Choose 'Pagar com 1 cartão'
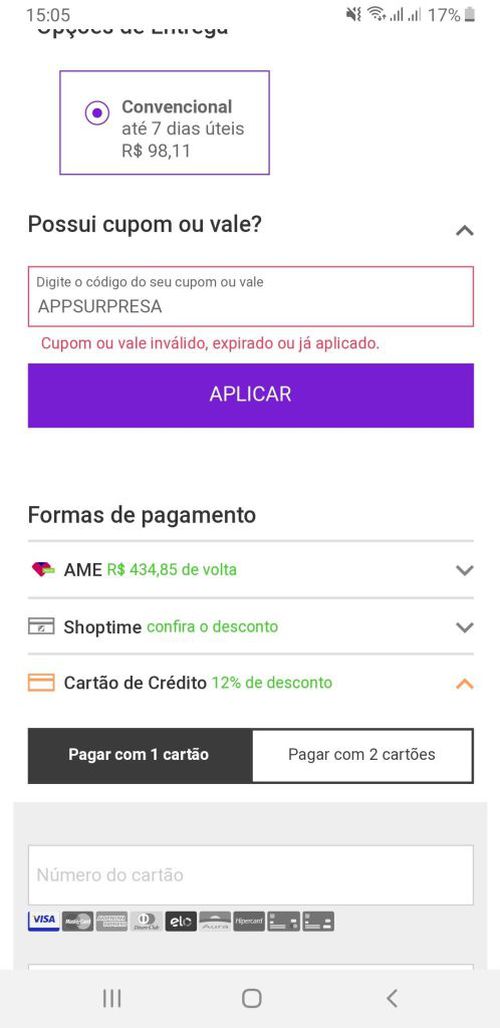 pyautogui.click(x=139, y=755)
